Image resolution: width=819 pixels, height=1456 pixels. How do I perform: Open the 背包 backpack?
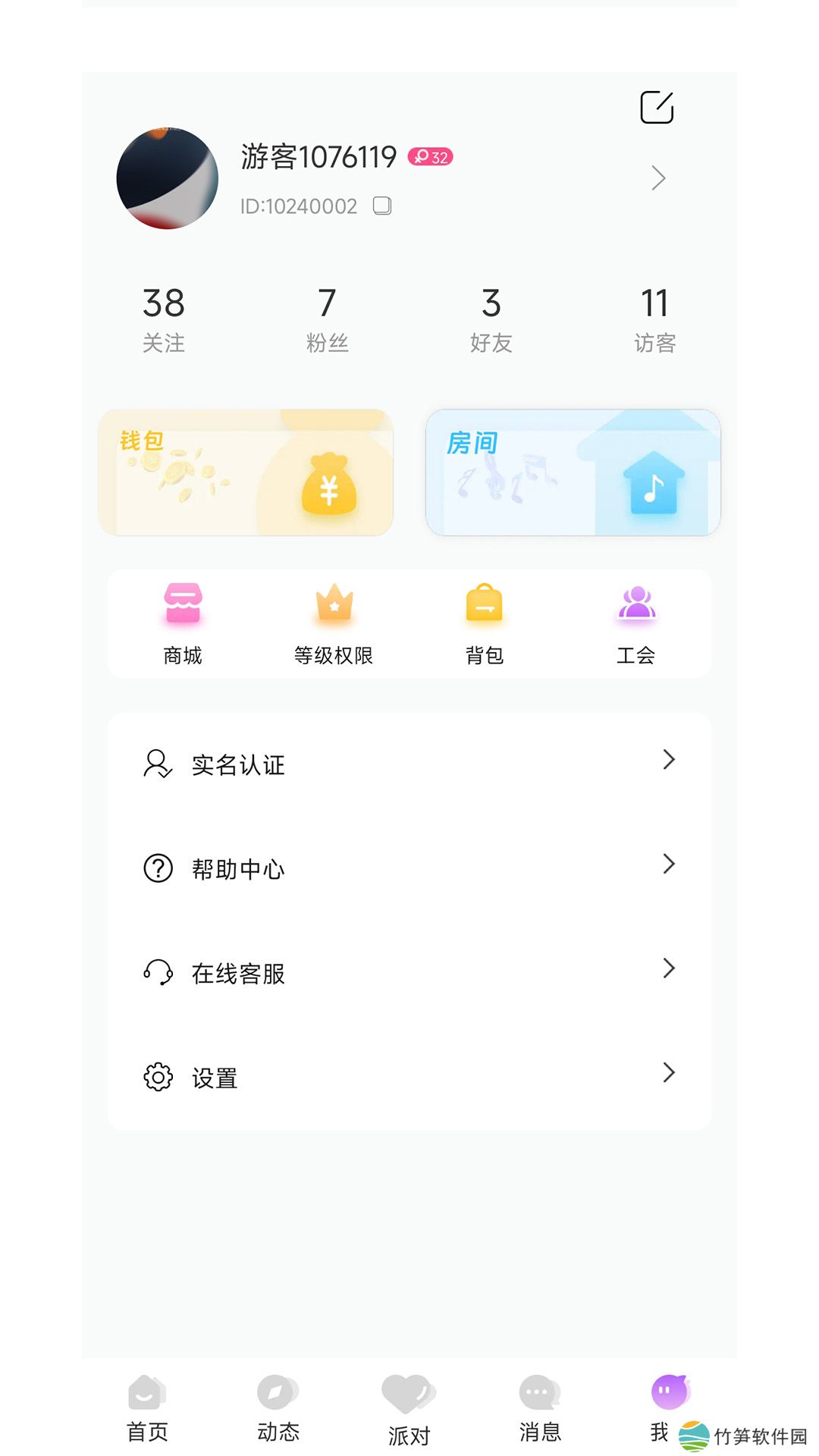coord(485,623)
